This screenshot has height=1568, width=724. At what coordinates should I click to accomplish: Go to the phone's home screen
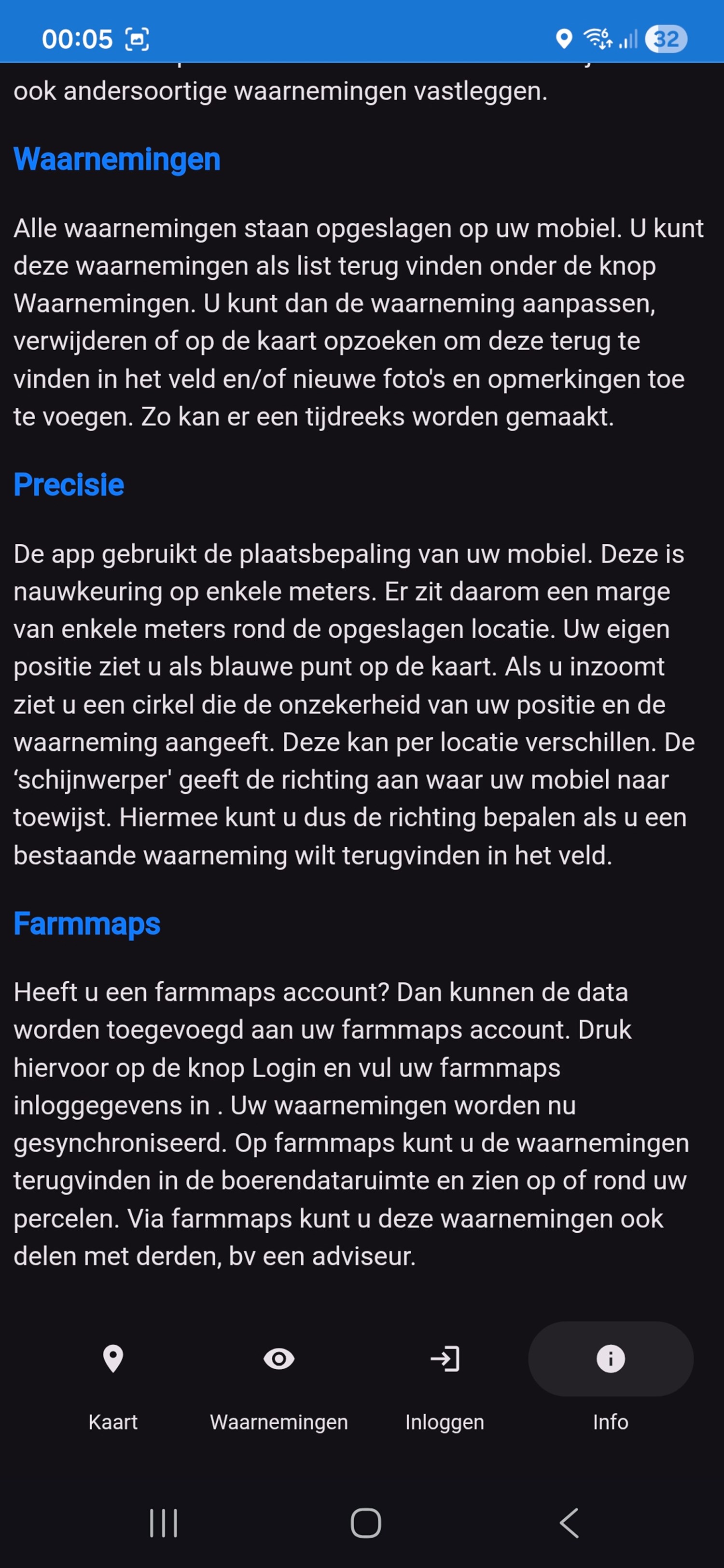[x=365, y=1523]
